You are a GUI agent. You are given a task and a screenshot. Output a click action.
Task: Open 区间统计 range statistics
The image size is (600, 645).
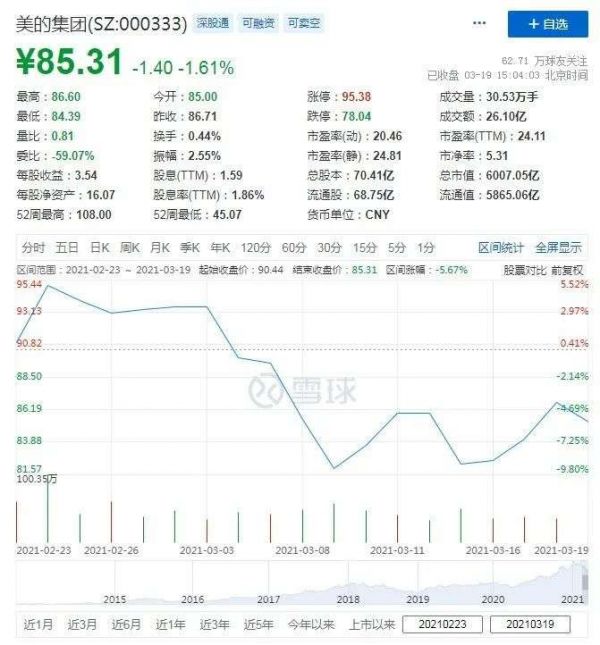[500, 247]
